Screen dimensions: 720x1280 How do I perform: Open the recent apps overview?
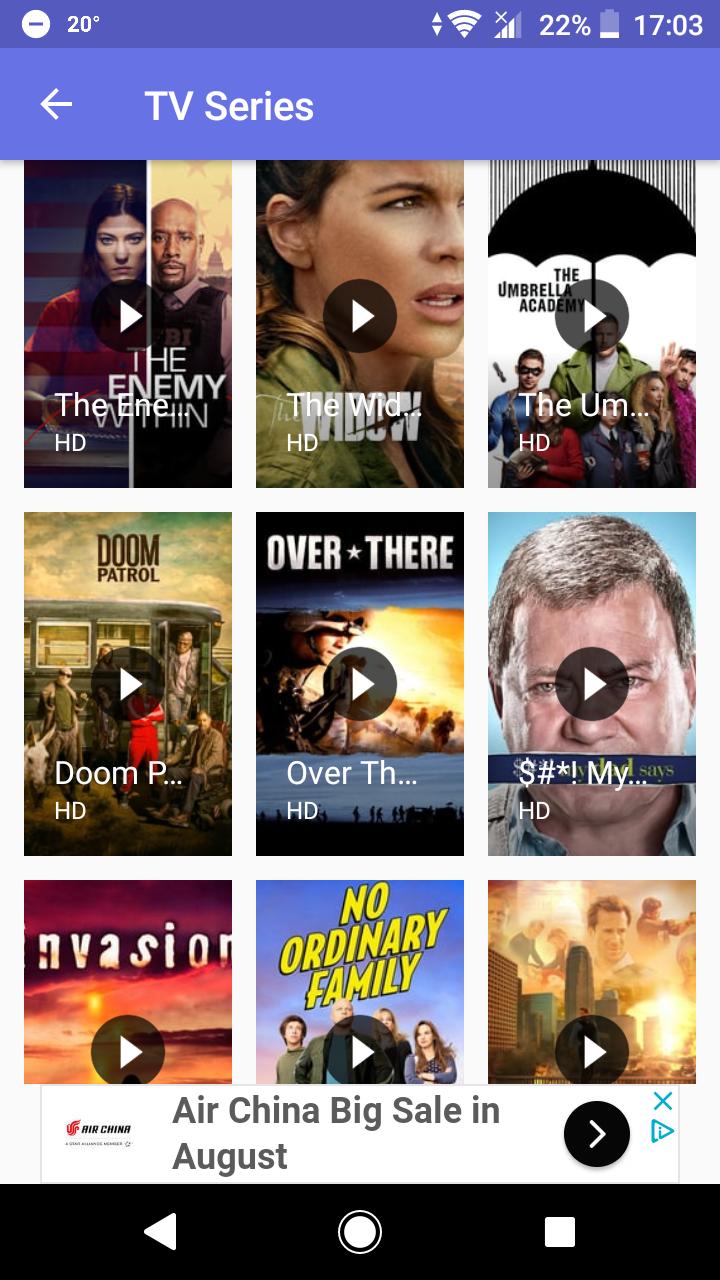(x=560, y=1232)
